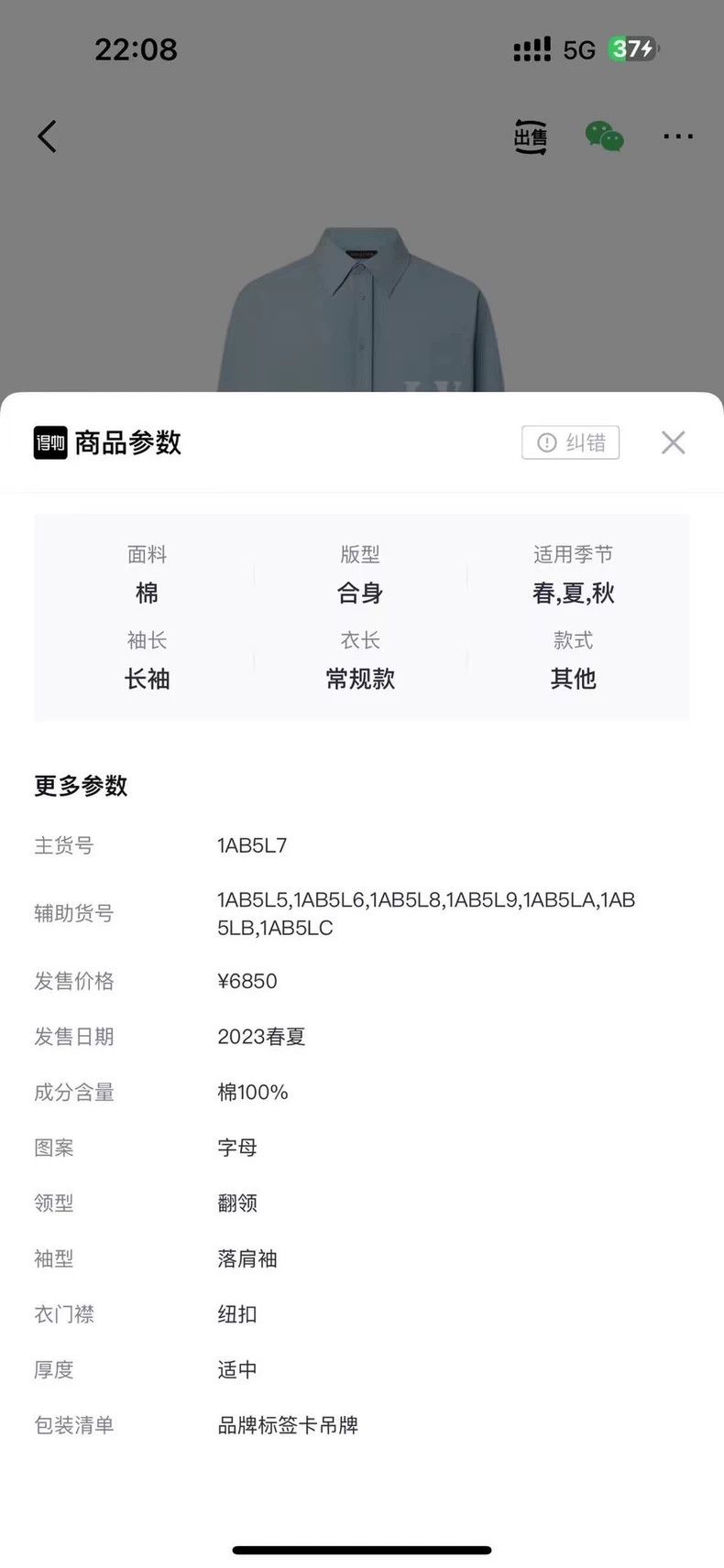This screenshot has height=1568, width=724.
Task: Share via the WeChat icon
Action: click(x=604, y=136)
